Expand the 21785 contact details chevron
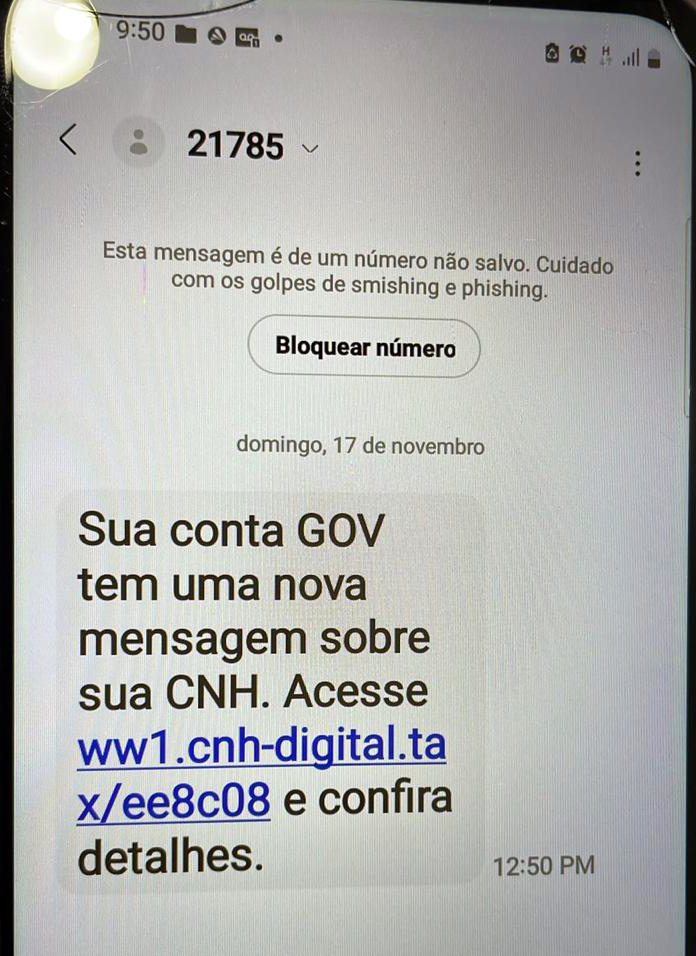This screenshot has width=696, height=956. [309, 148]
